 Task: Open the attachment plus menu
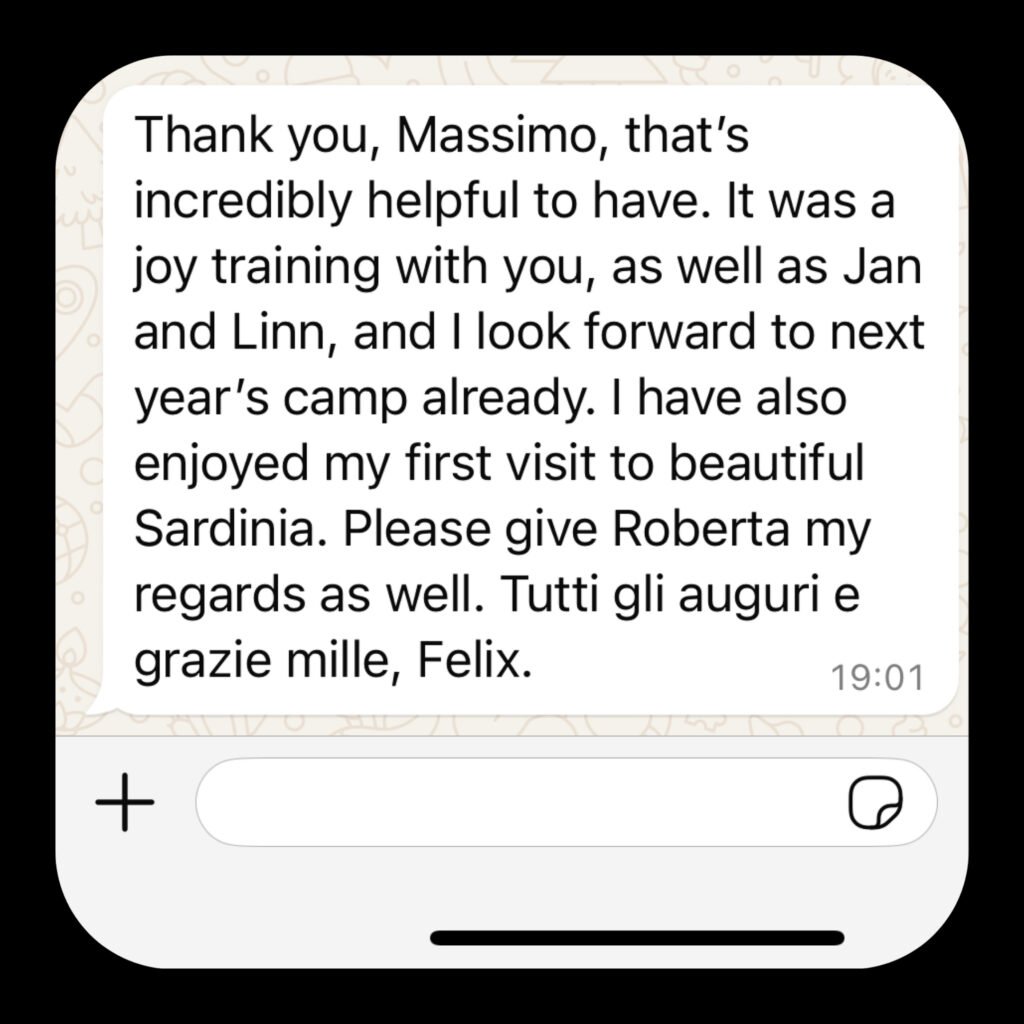[x=125, y=802]
